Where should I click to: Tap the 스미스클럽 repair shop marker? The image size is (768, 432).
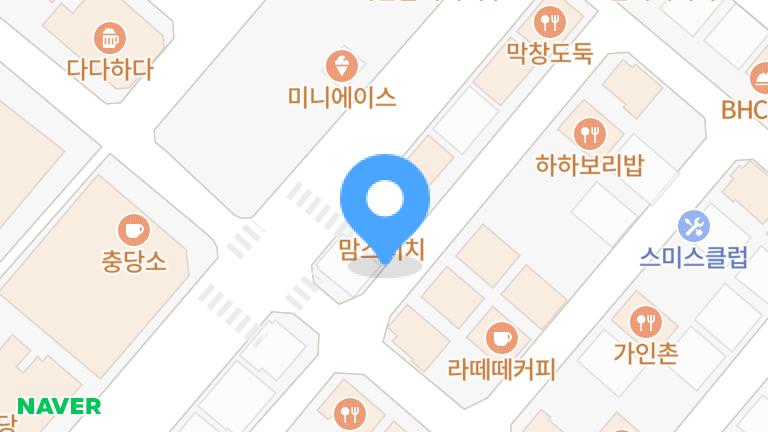click(693, 226)
